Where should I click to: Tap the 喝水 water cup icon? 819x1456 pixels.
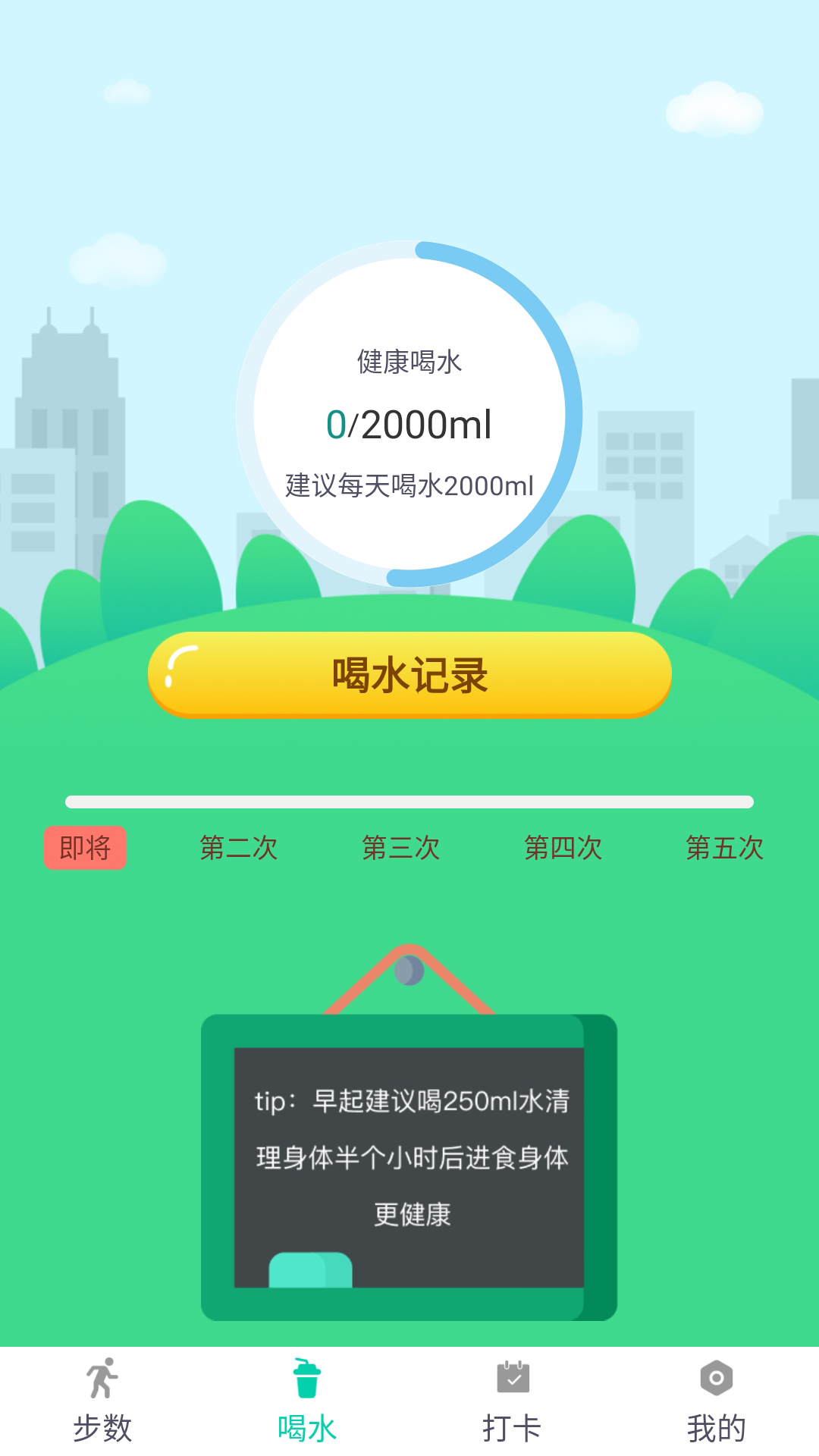click(x=307, y=1379)
